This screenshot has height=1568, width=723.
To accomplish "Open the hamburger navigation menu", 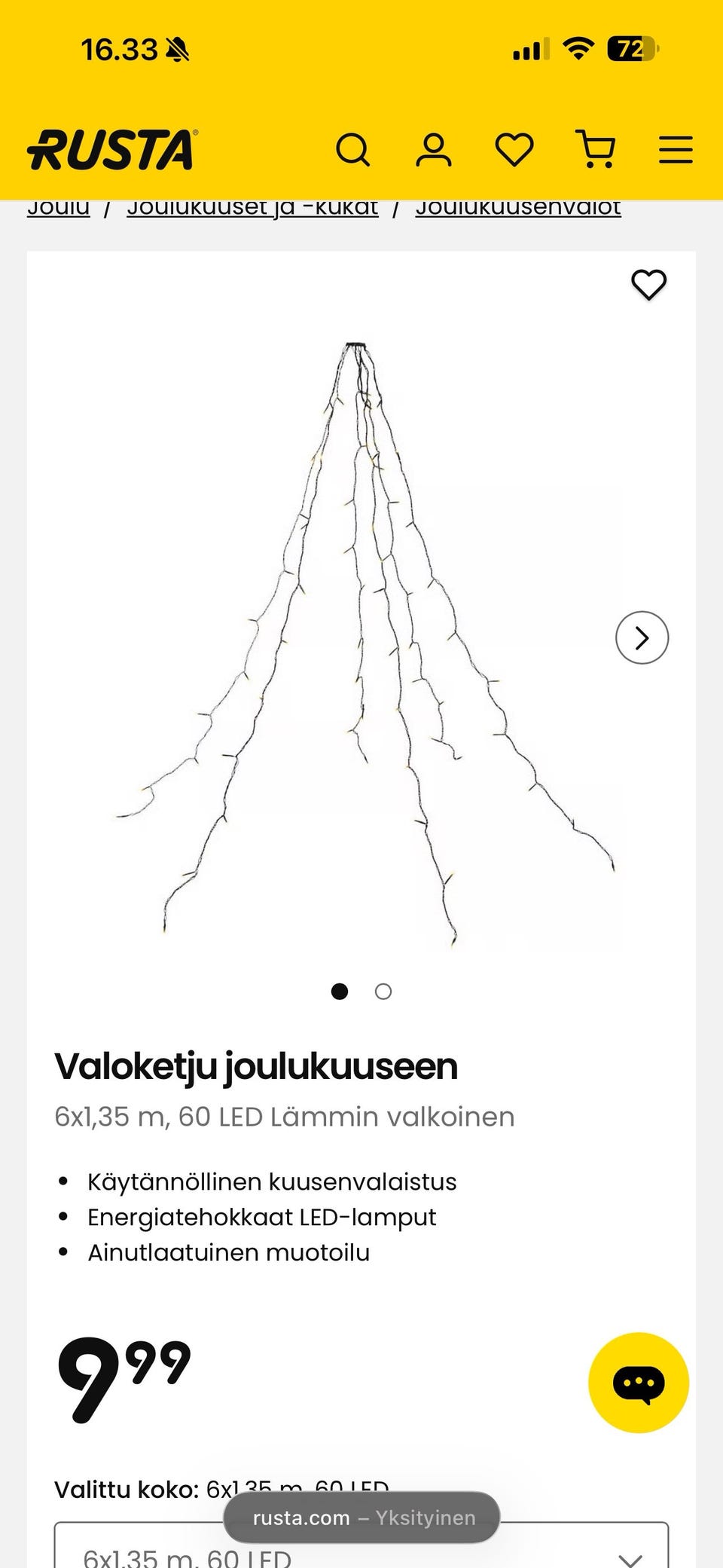I will pyautogui.click(x=676, y=150).
